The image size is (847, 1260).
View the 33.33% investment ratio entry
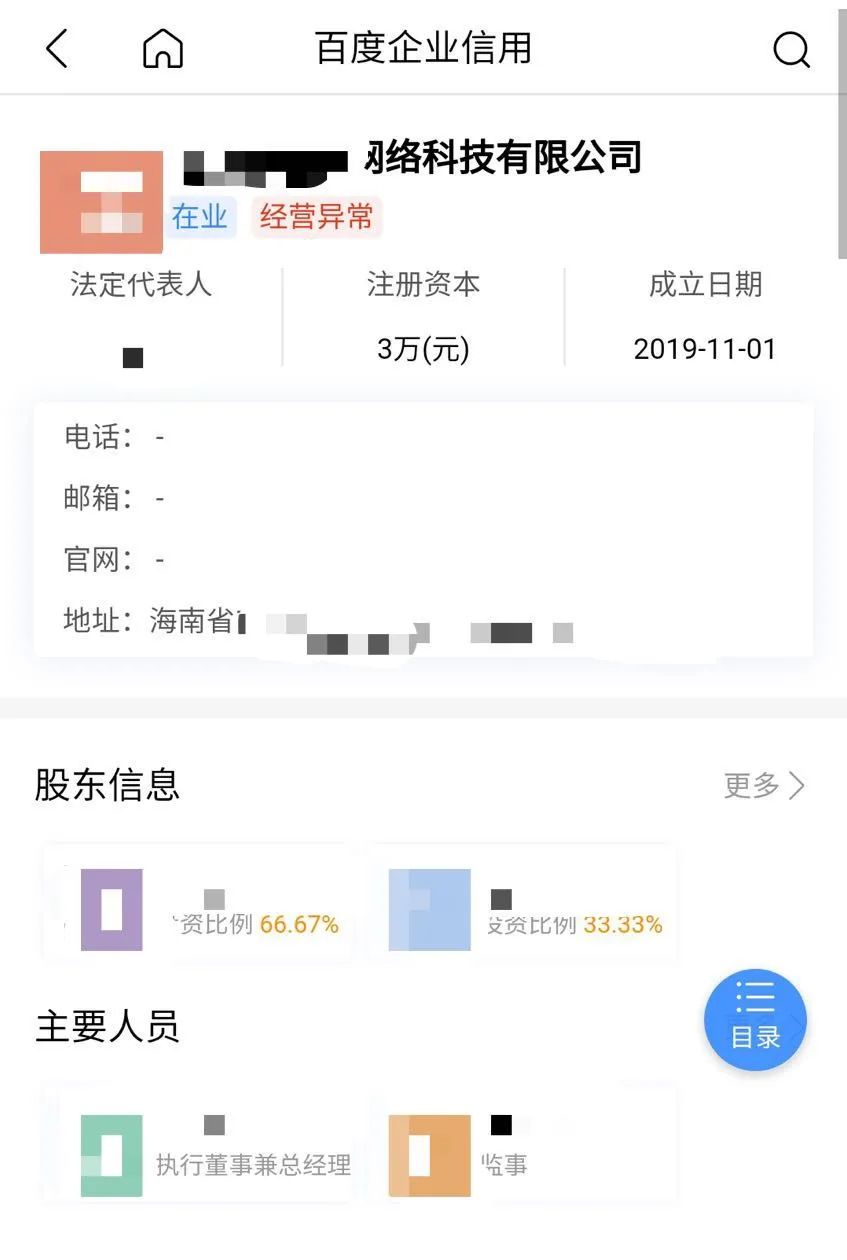[x=624, y=924]
